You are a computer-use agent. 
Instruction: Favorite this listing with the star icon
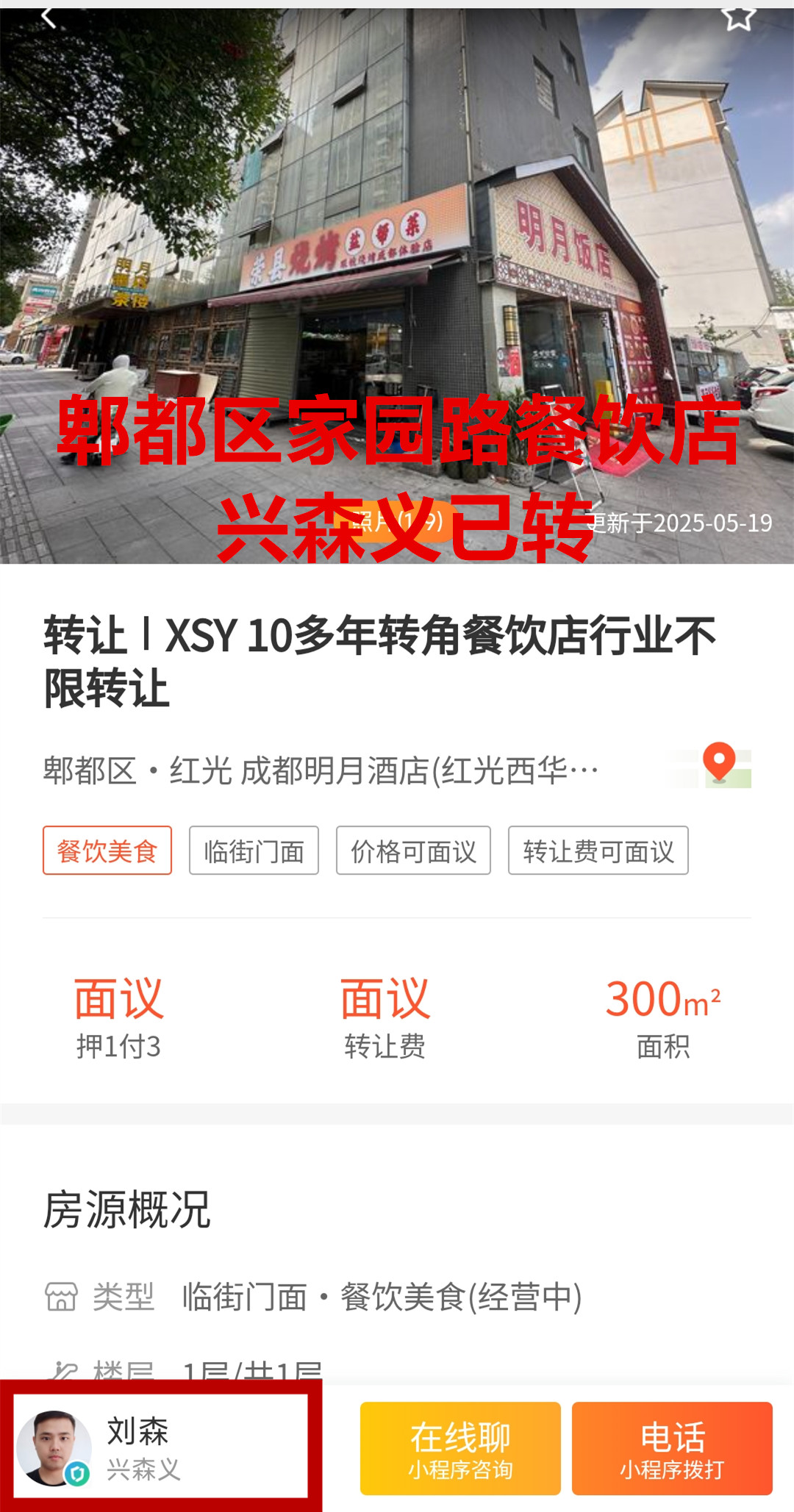[738, 16]
